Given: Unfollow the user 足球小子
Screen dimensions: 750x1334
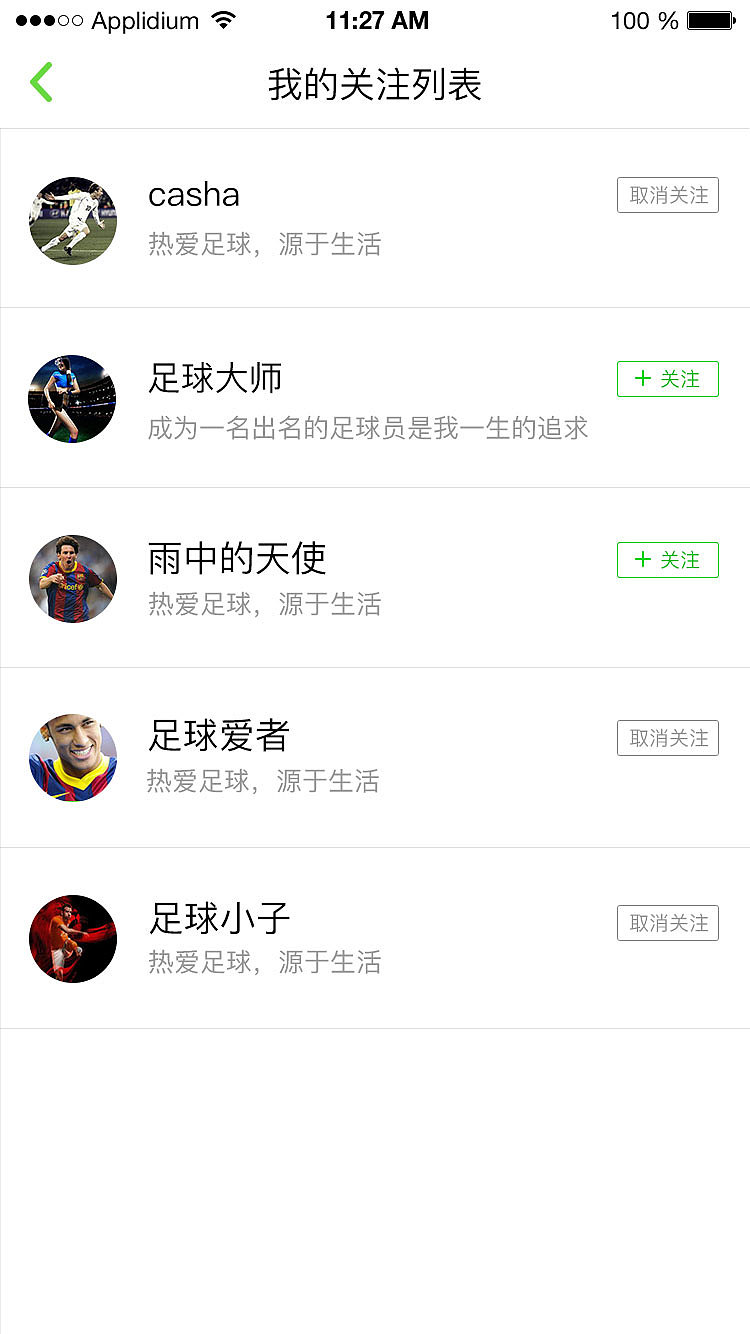Looking at the screenshot, I should 667,923.
